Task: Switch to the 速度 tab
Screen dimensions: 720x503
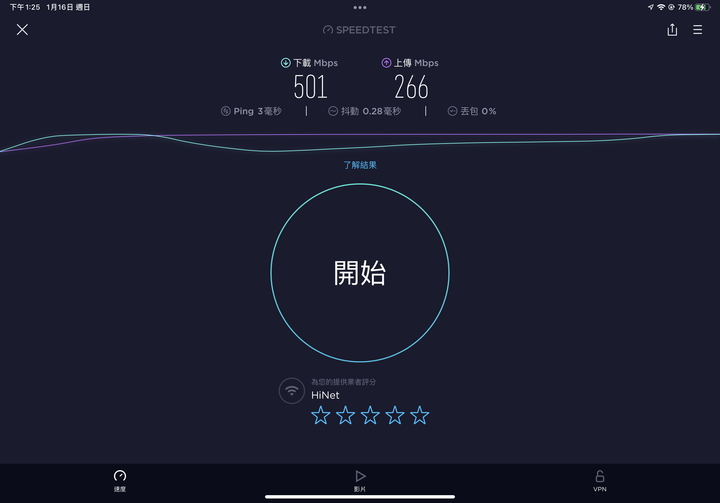Action: click(x=120, y=480)
